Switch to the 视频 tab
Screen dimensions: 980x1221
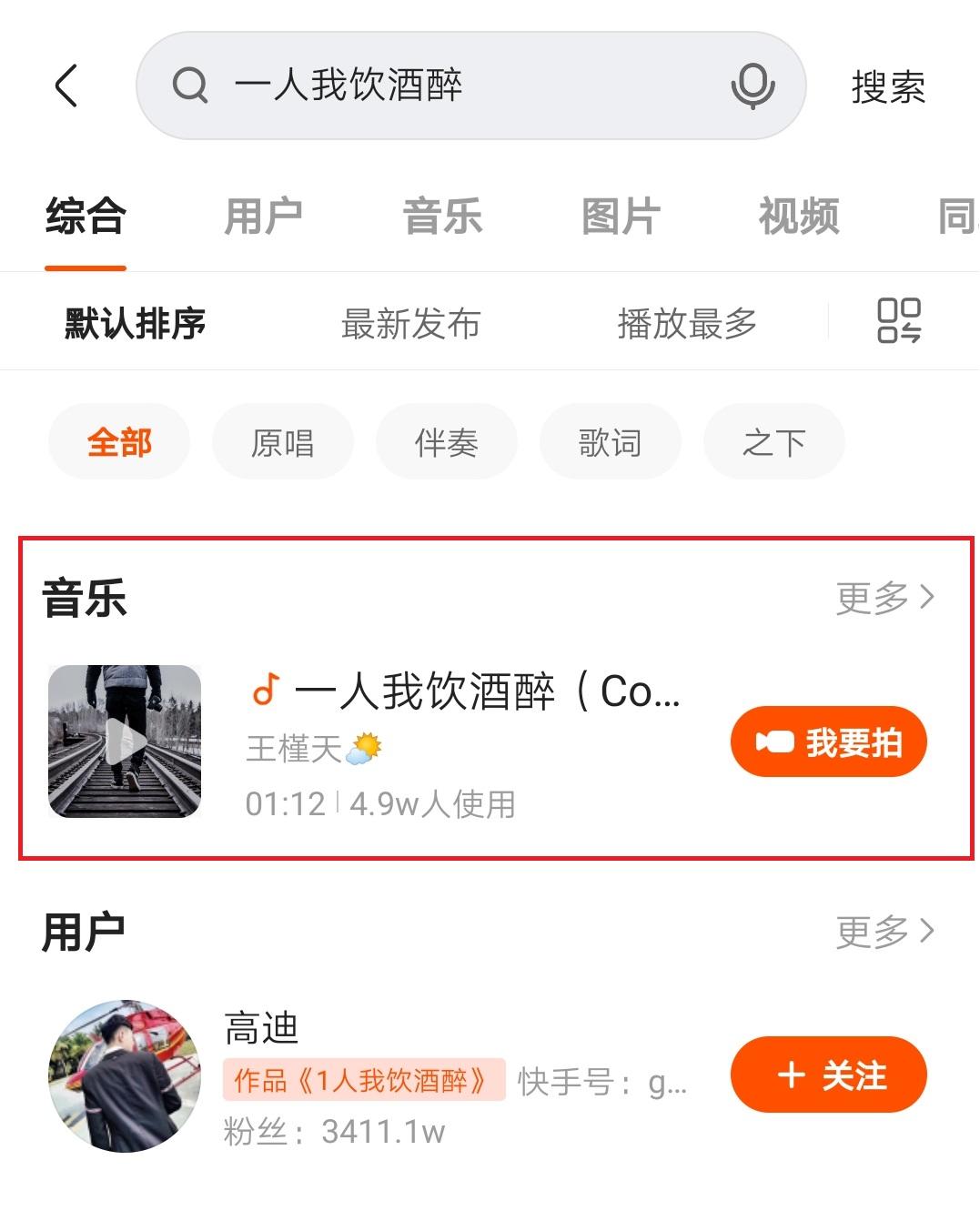point(797,216)
